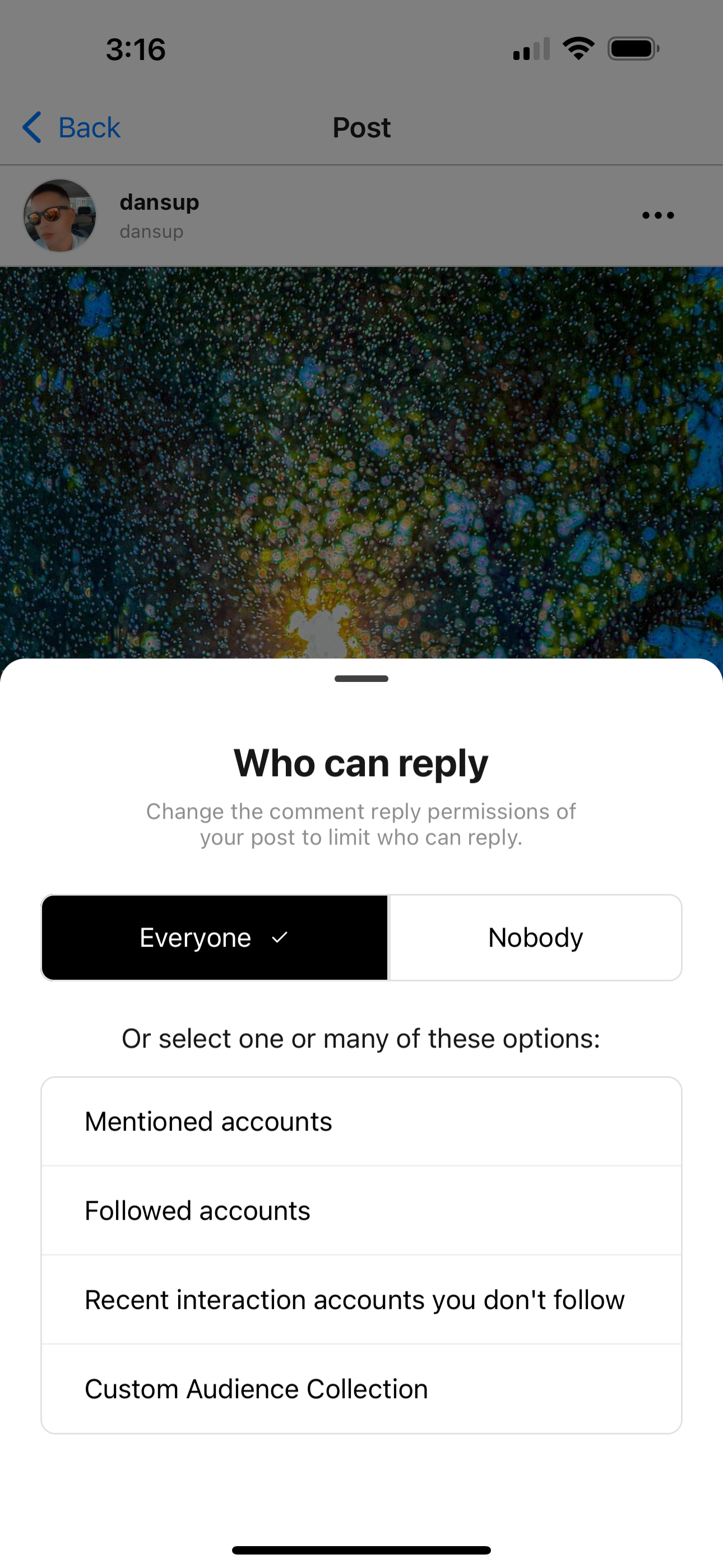Open dansup's profile picture
The width and height of the screenshot is (723, 1568).
pyautogui.click(x=59, y=215)
